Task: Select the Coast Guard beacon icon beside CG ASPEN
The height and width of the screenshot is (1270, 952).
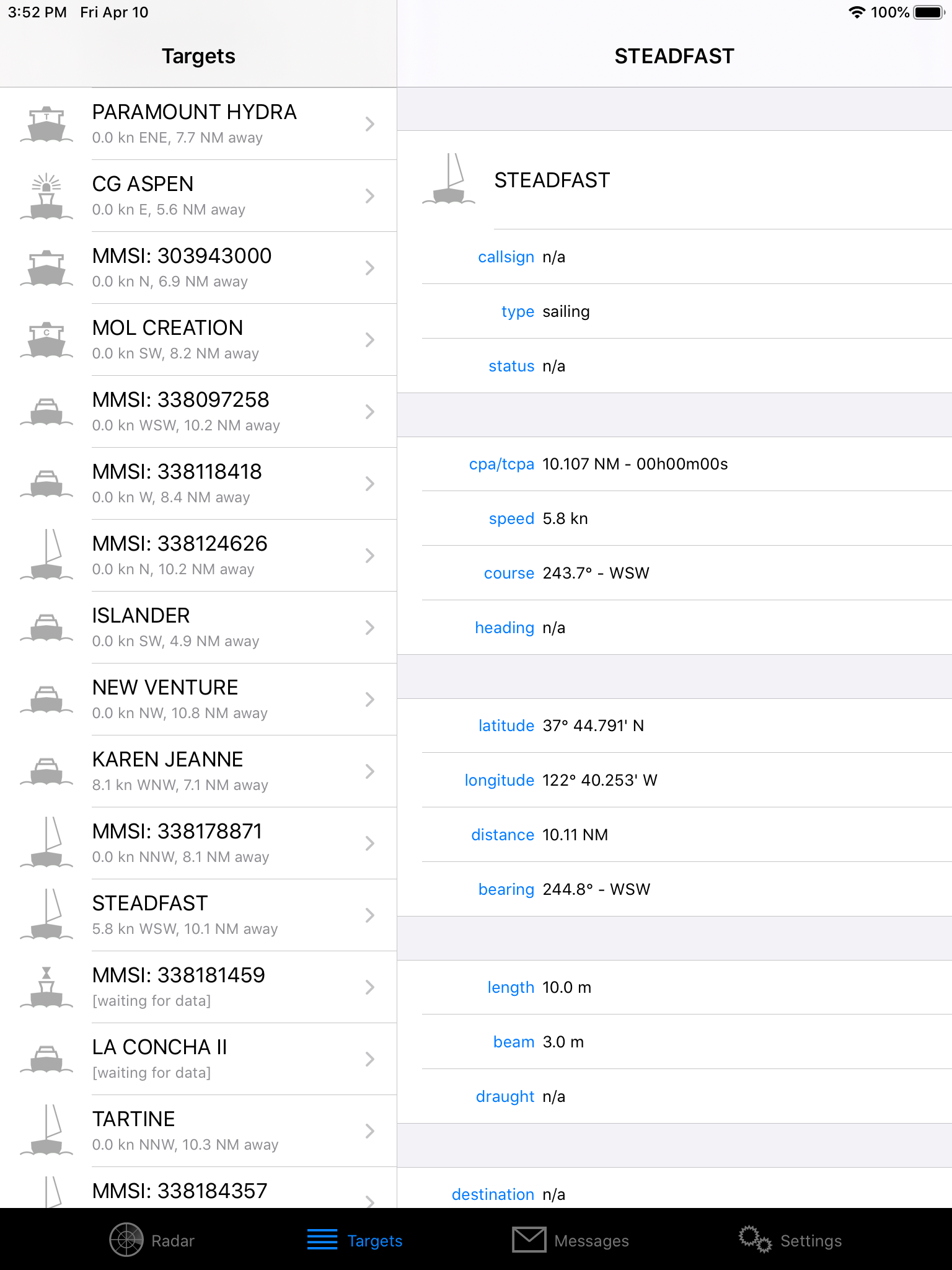Action: point(46,195)
